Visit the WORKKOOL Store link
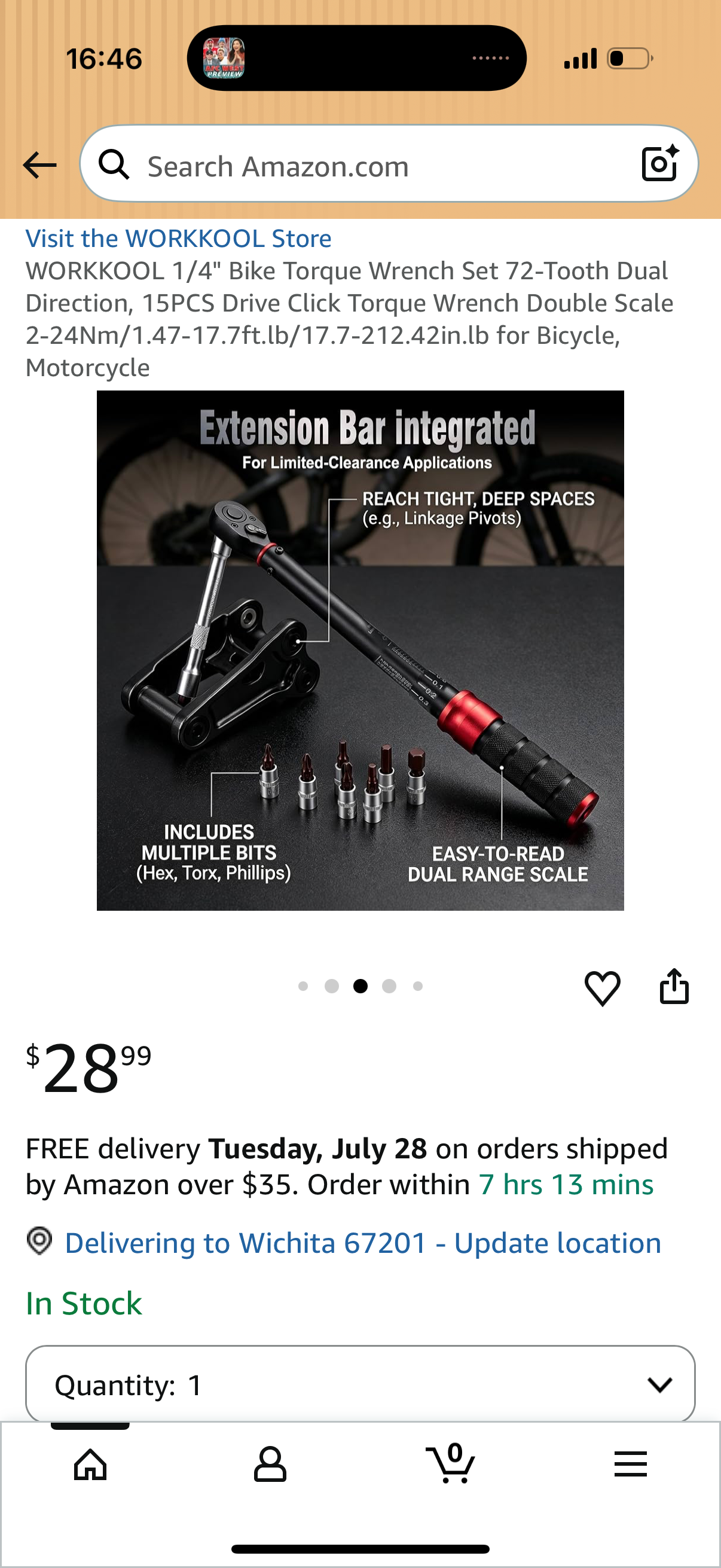This screenshot has height=1568, width=721. coord(178,238)
